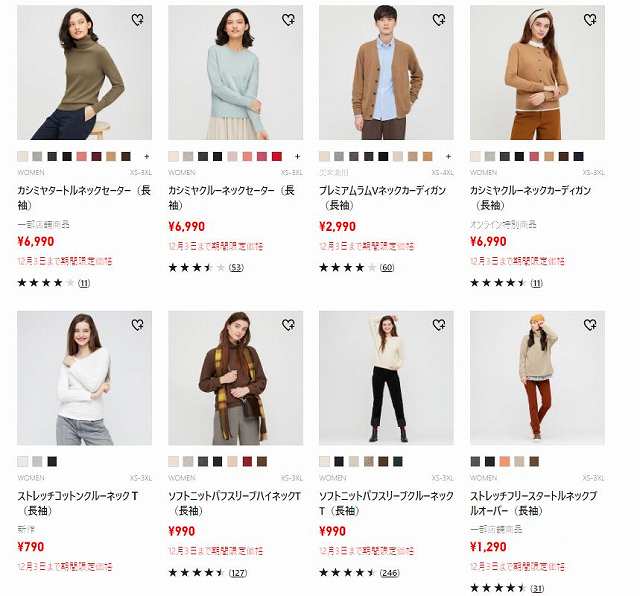The width and height of the screenshot is (640, 596).
Task: Tap the heart on カシミヤクルーネックカーディガン
Action: coord(590,19)
